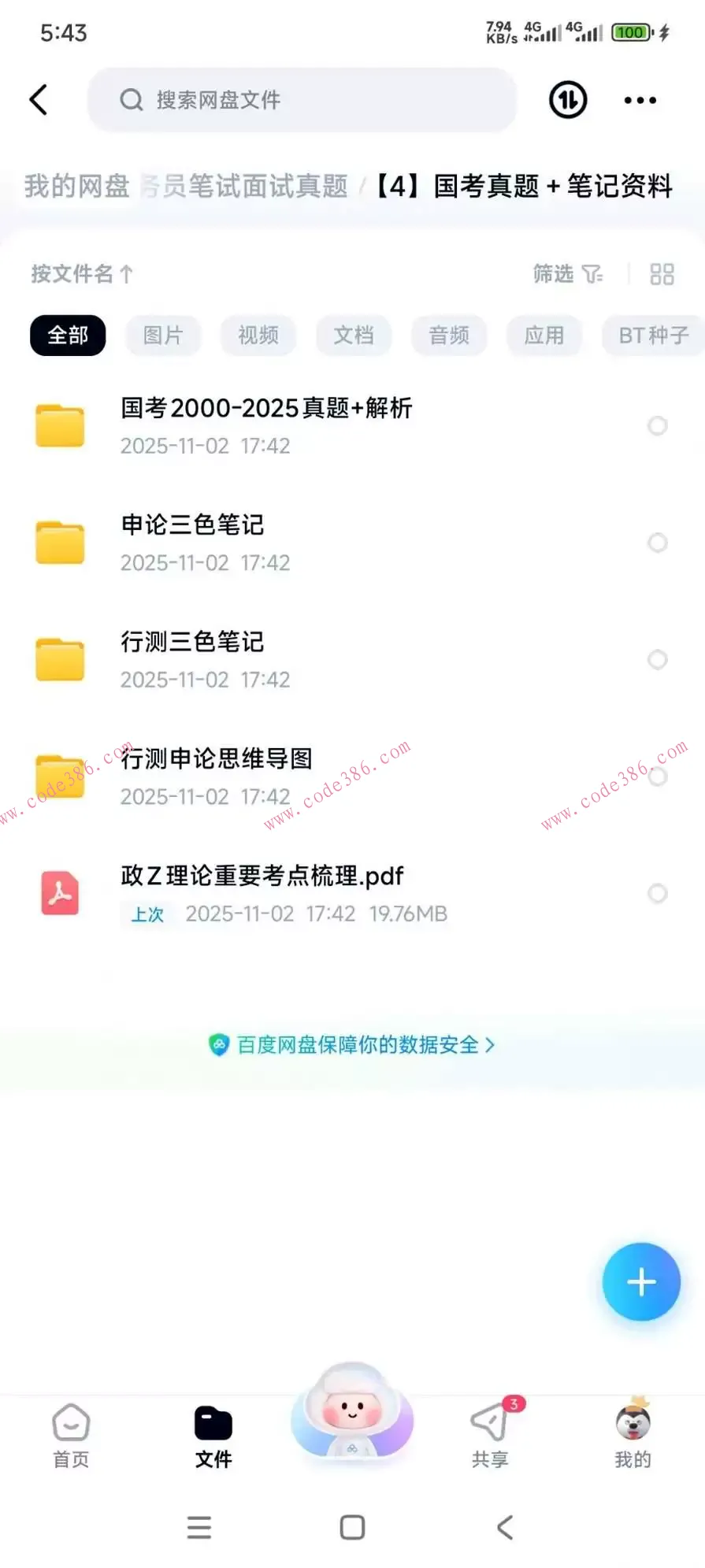Select the 国考2000-2025真题+解析 folder circle

coord(658,426)
